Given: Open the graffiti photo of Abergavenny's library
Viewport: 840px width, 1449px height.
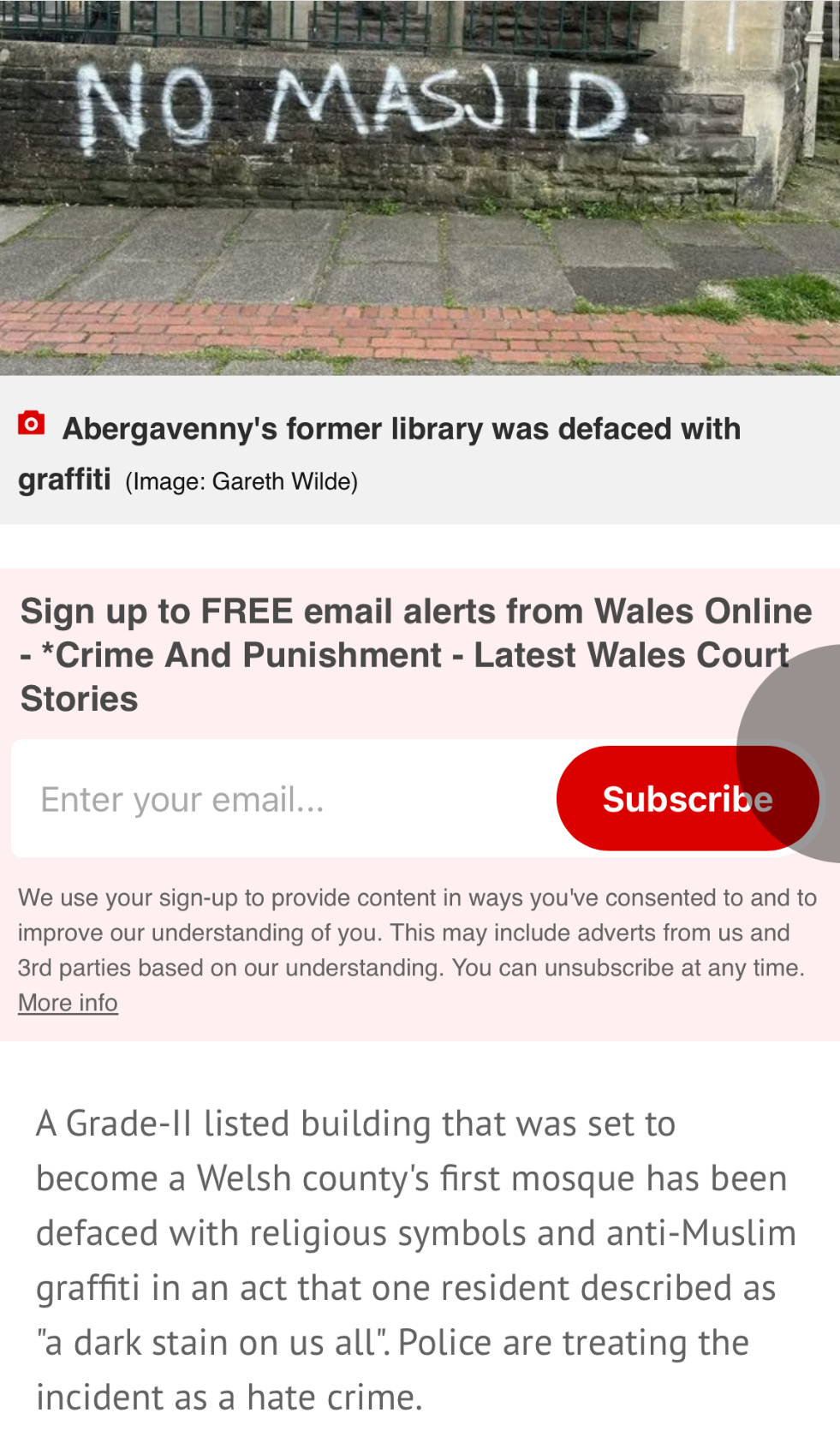Looking at the screenshot, I should pyautogui.click(x=420, y=188).
